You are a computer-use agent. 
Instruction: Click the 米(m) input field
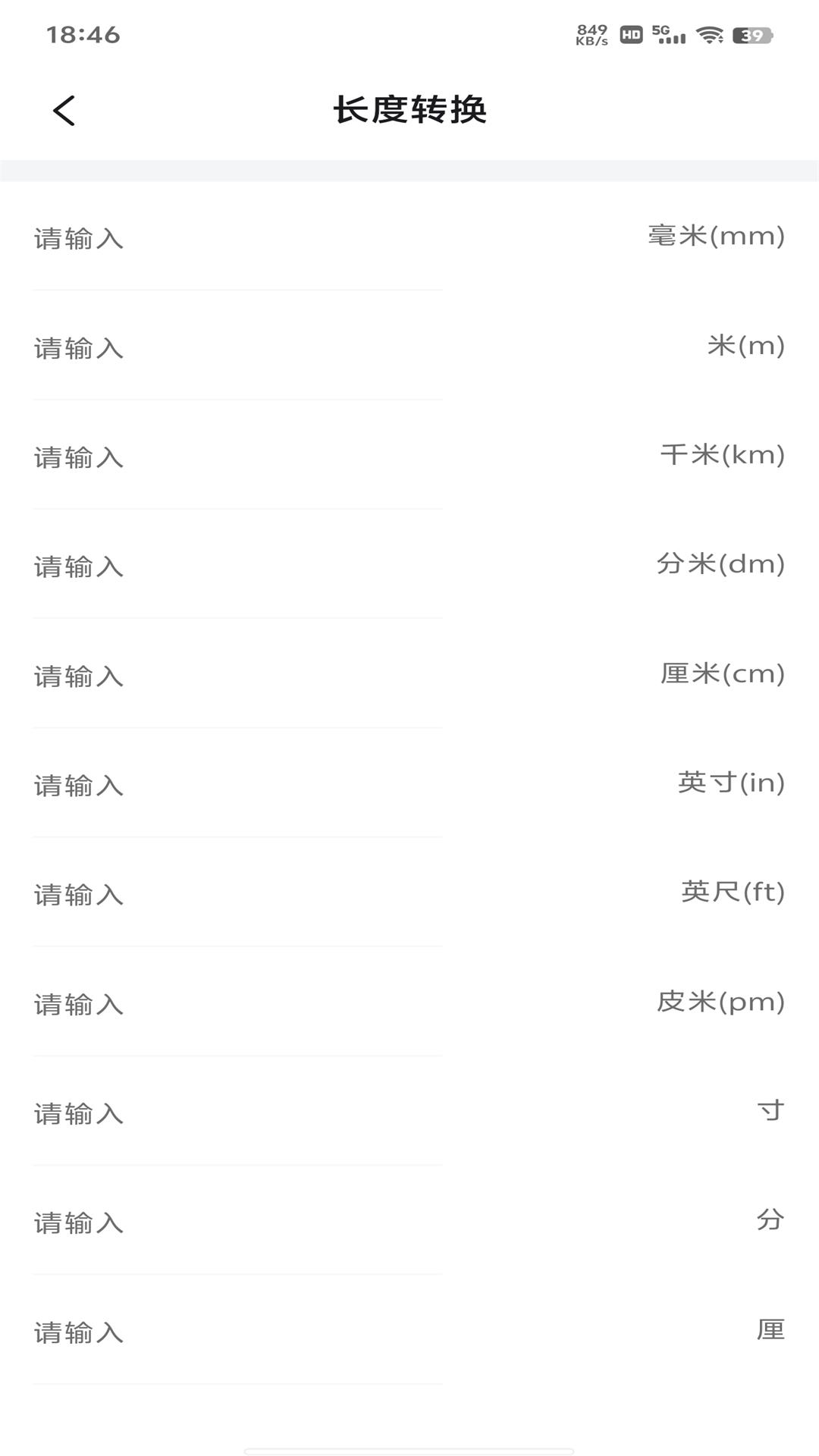pyautogui.click(x=227, y=348)
